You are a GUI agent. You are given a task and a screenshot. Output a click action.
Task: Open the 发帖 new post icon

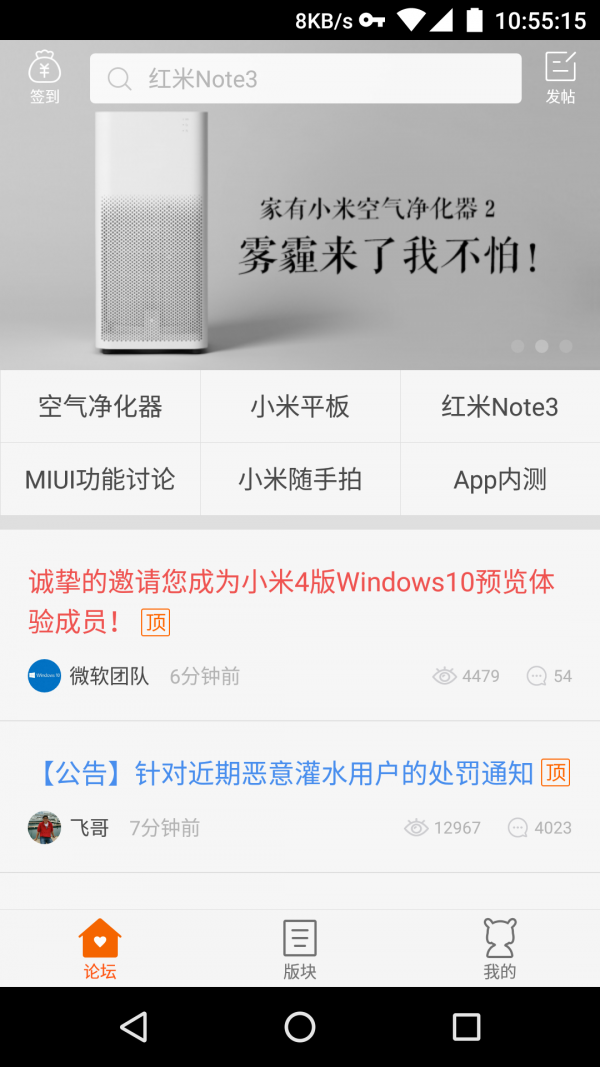[560, 77]
